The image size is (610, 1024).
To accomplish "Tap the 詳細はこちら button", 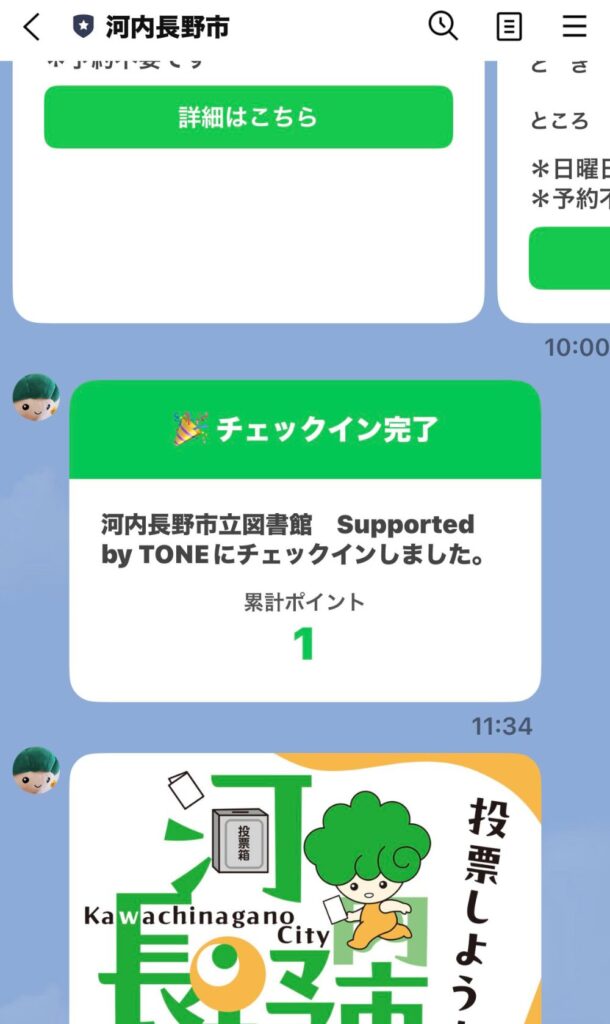I will pyautogui.click(x=248, y=117).
